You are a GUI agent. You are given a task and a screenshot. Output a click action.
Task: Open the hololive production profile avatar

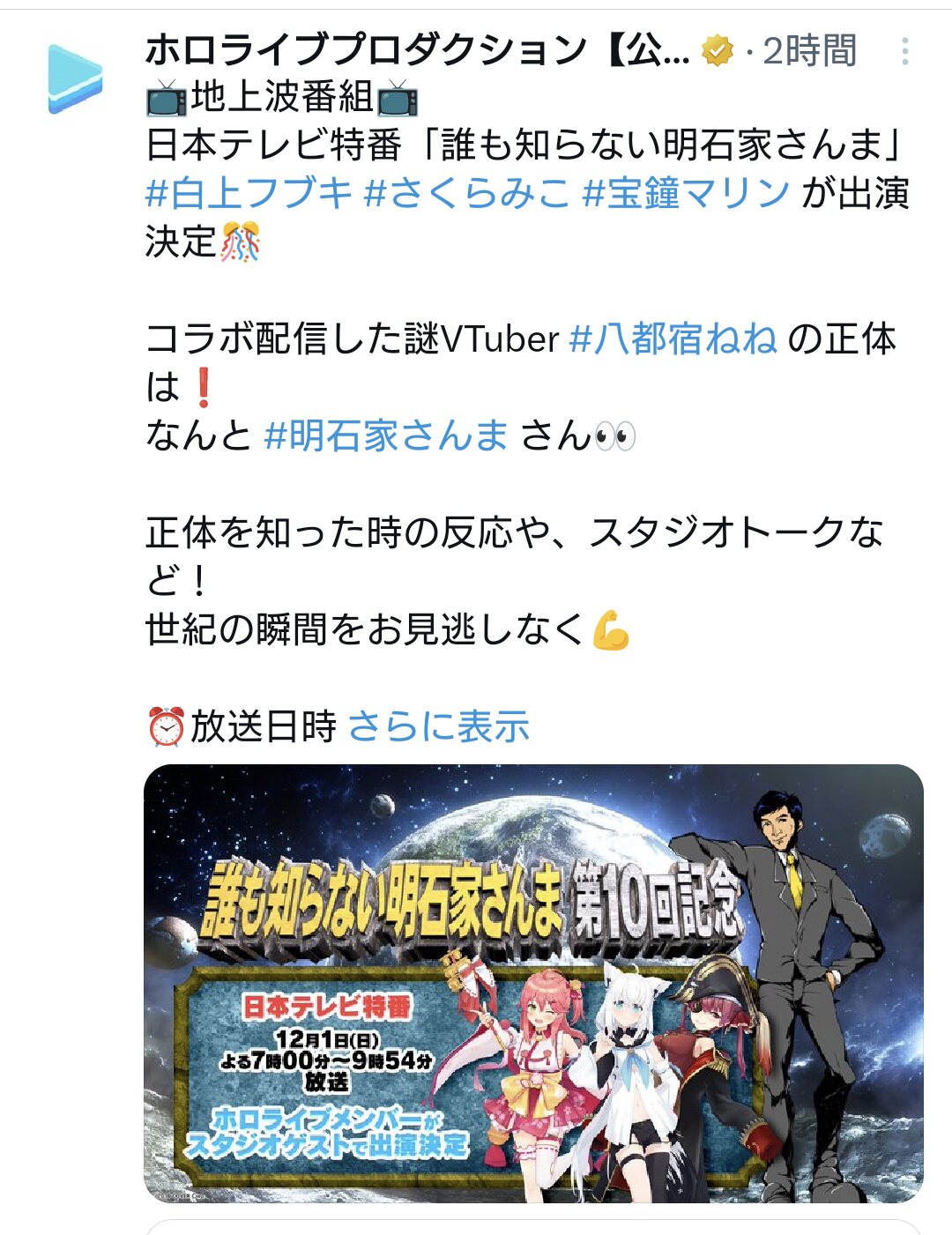pos(75,79)
